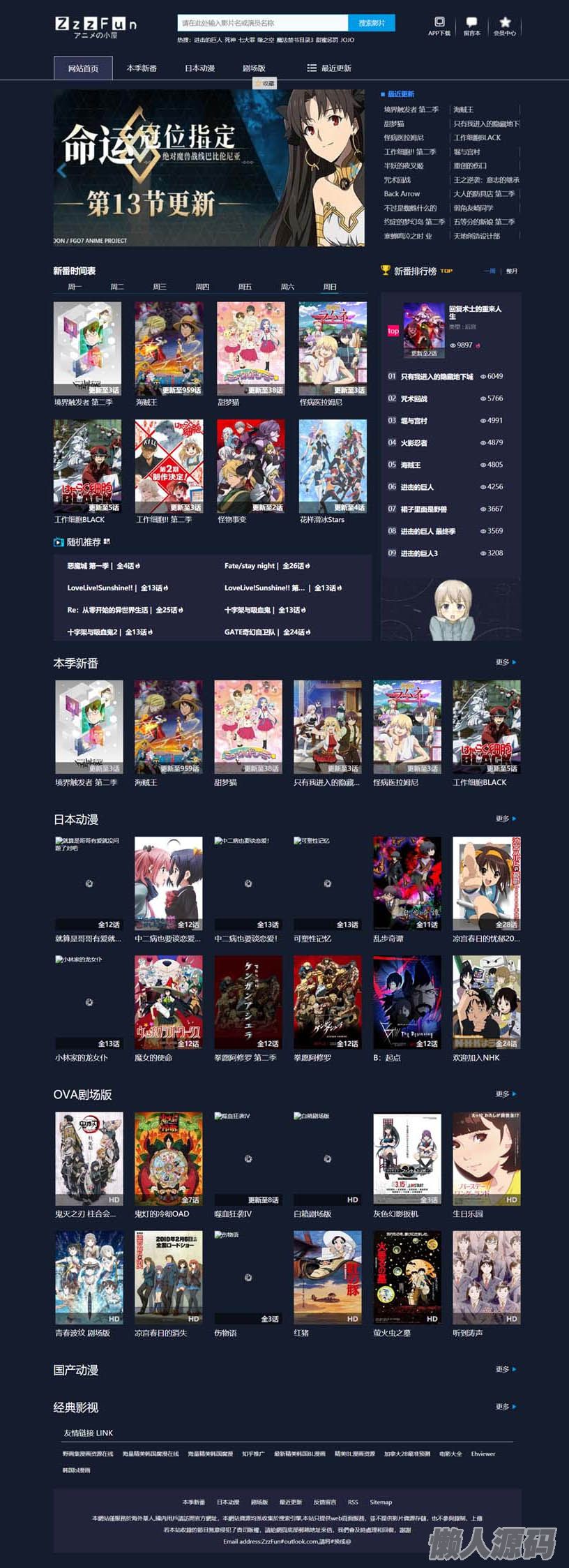Open the 红猪 movie card
This screenshot has width=569, height=1568.
328,1277
